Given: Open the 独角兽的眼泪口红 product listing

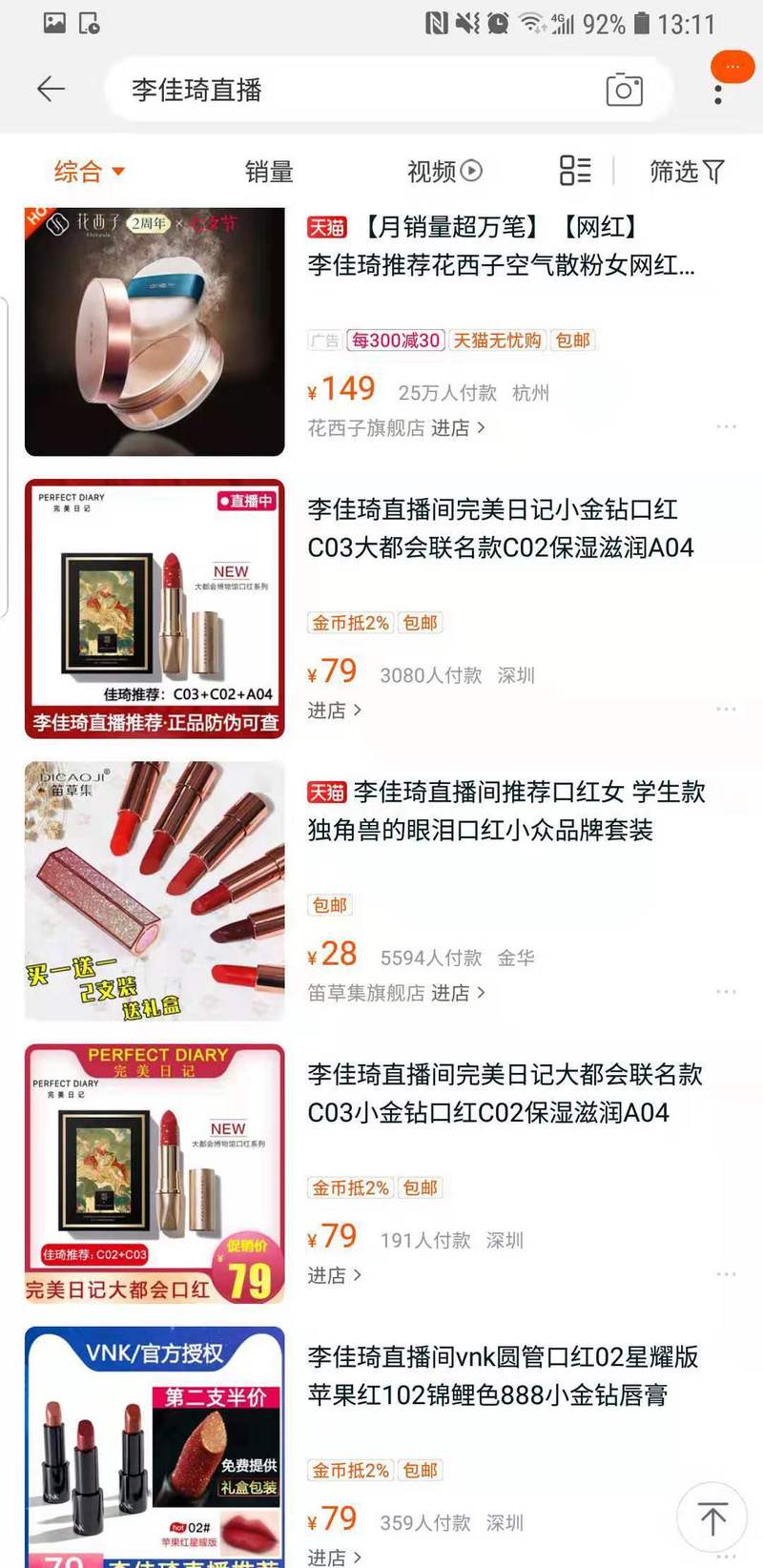Looking at the screenshot, I should click(505, 811).
